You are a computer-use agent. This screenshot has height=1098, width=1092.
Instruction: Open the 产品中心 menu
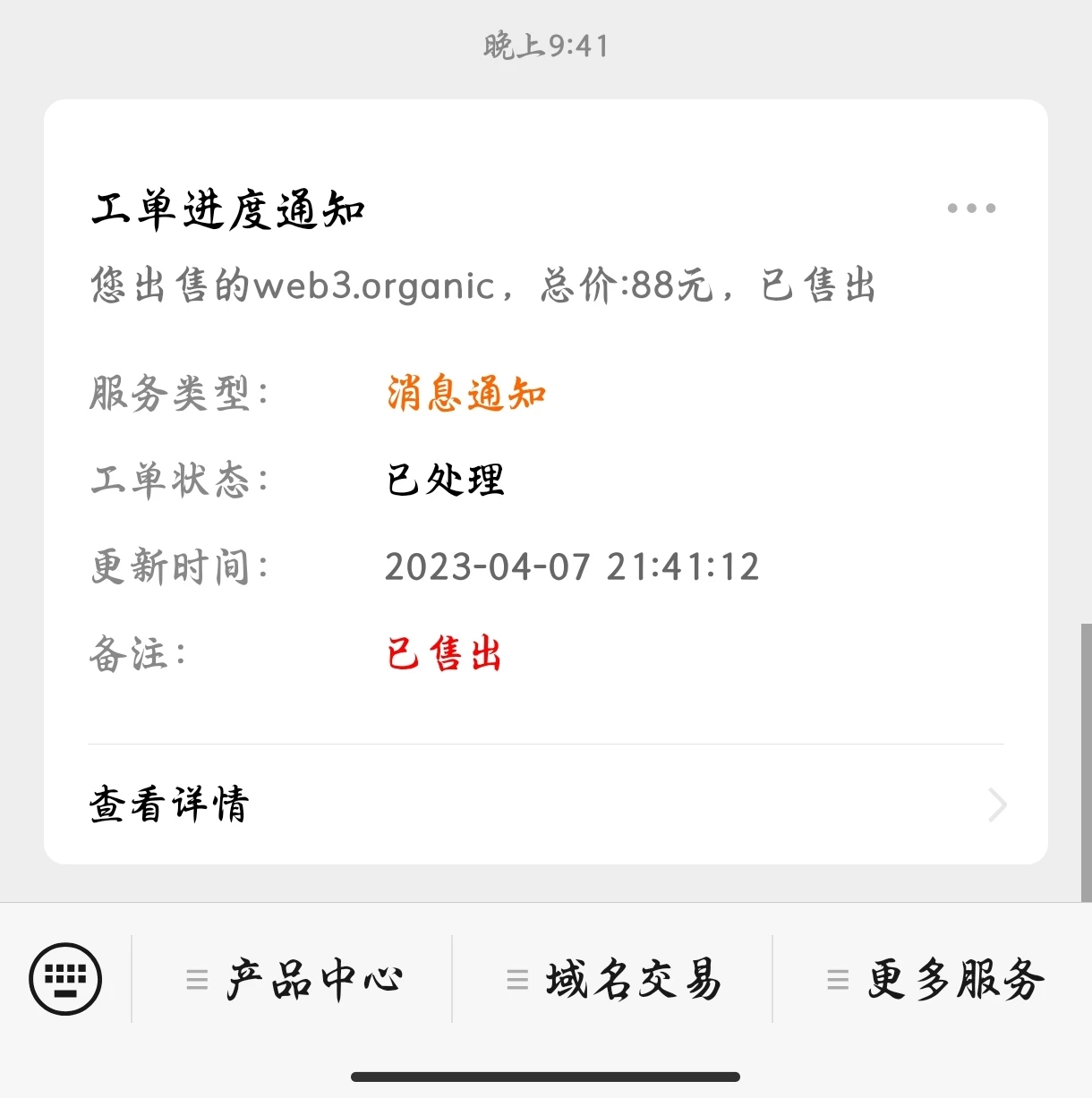point(294,979)
